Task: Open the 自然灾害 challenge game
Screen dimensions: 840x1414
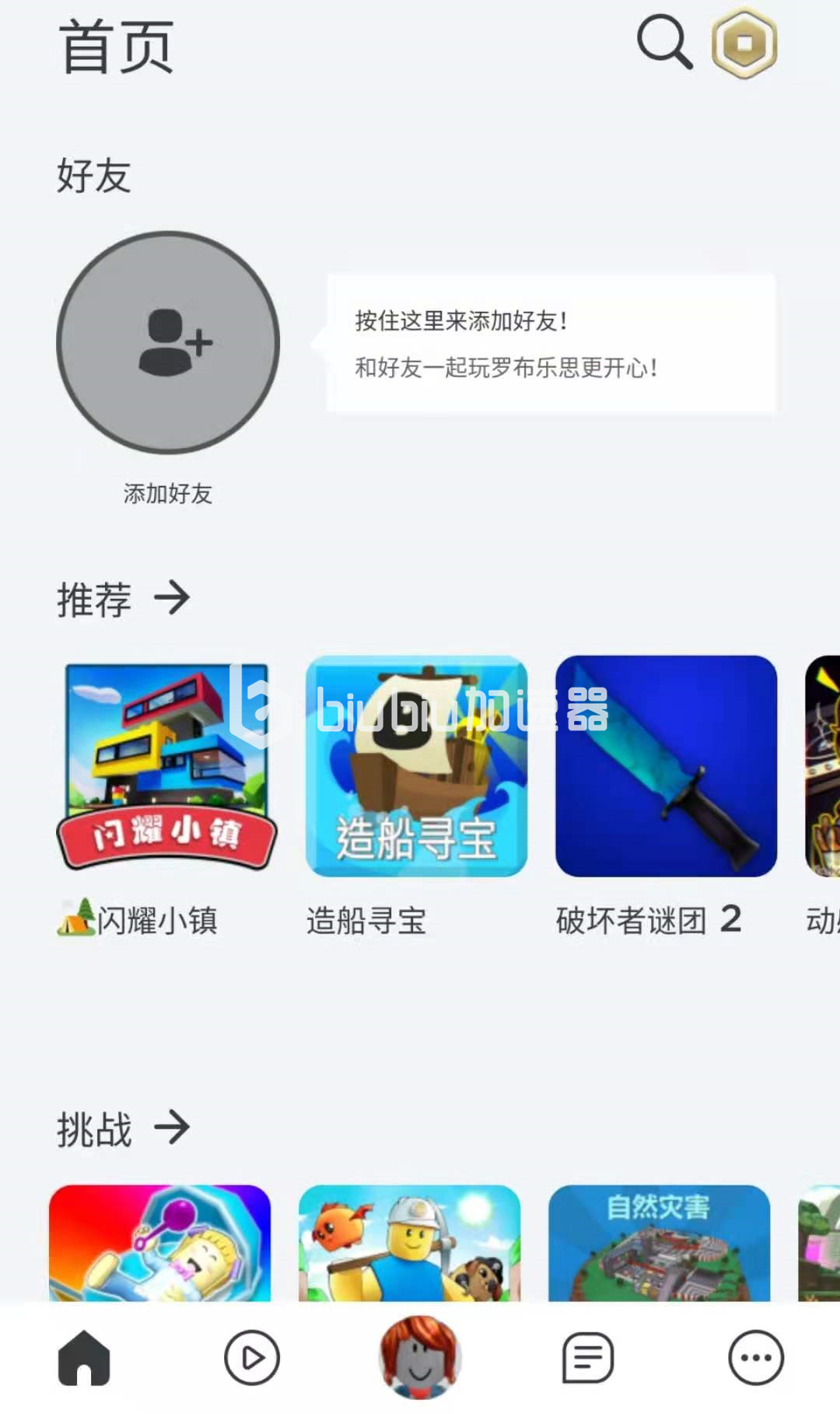Action: 659,1242
